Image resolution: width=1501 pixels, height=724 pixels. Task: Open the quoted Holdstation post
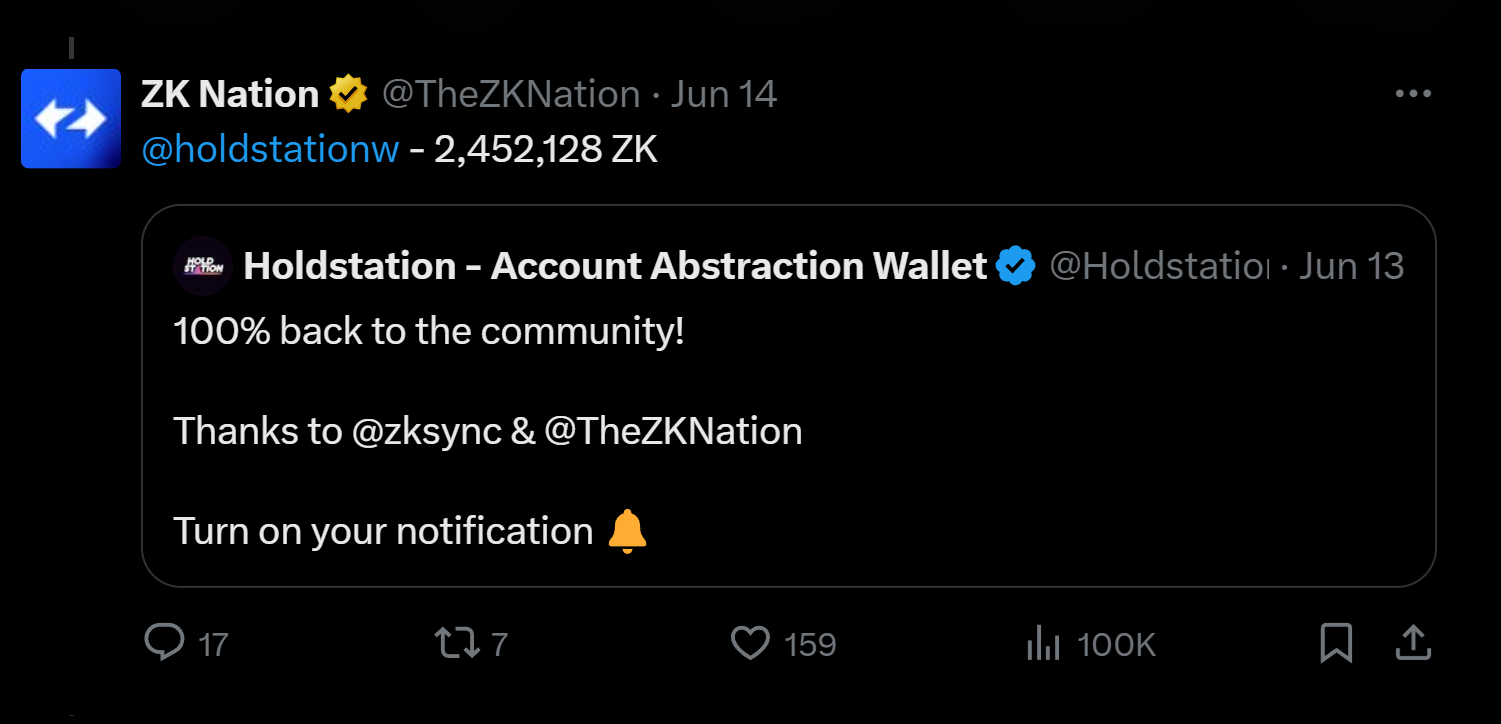click(x=788, y=480)
